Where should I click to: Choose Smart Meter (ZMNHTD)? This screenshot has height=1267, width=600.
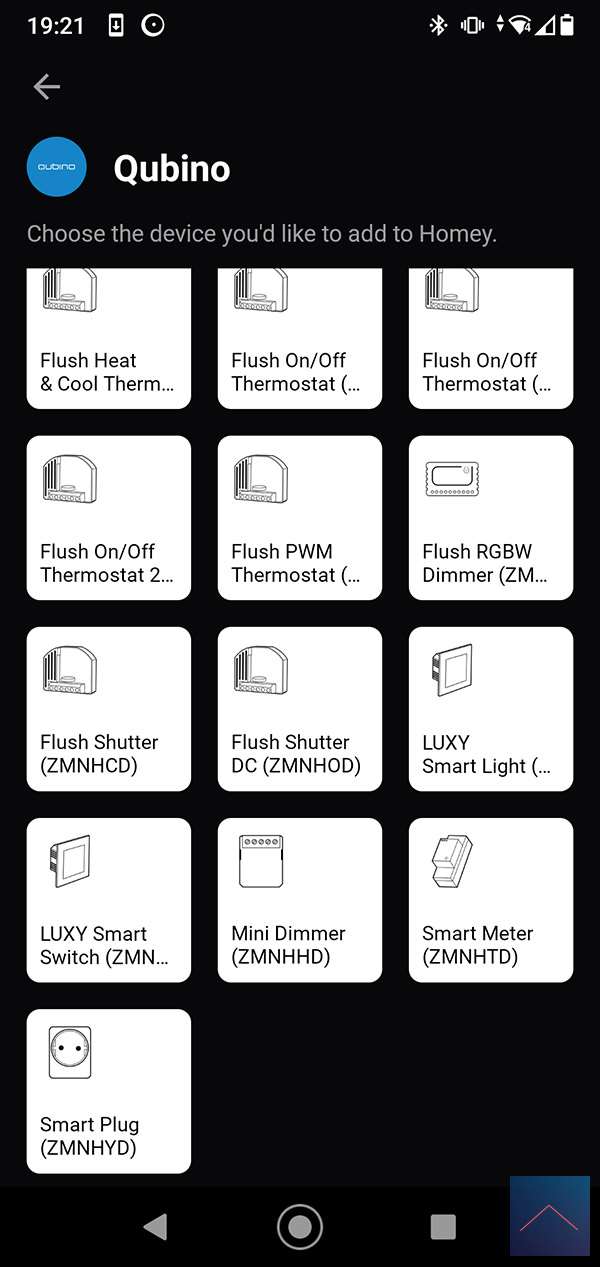(x=490, y=899)
